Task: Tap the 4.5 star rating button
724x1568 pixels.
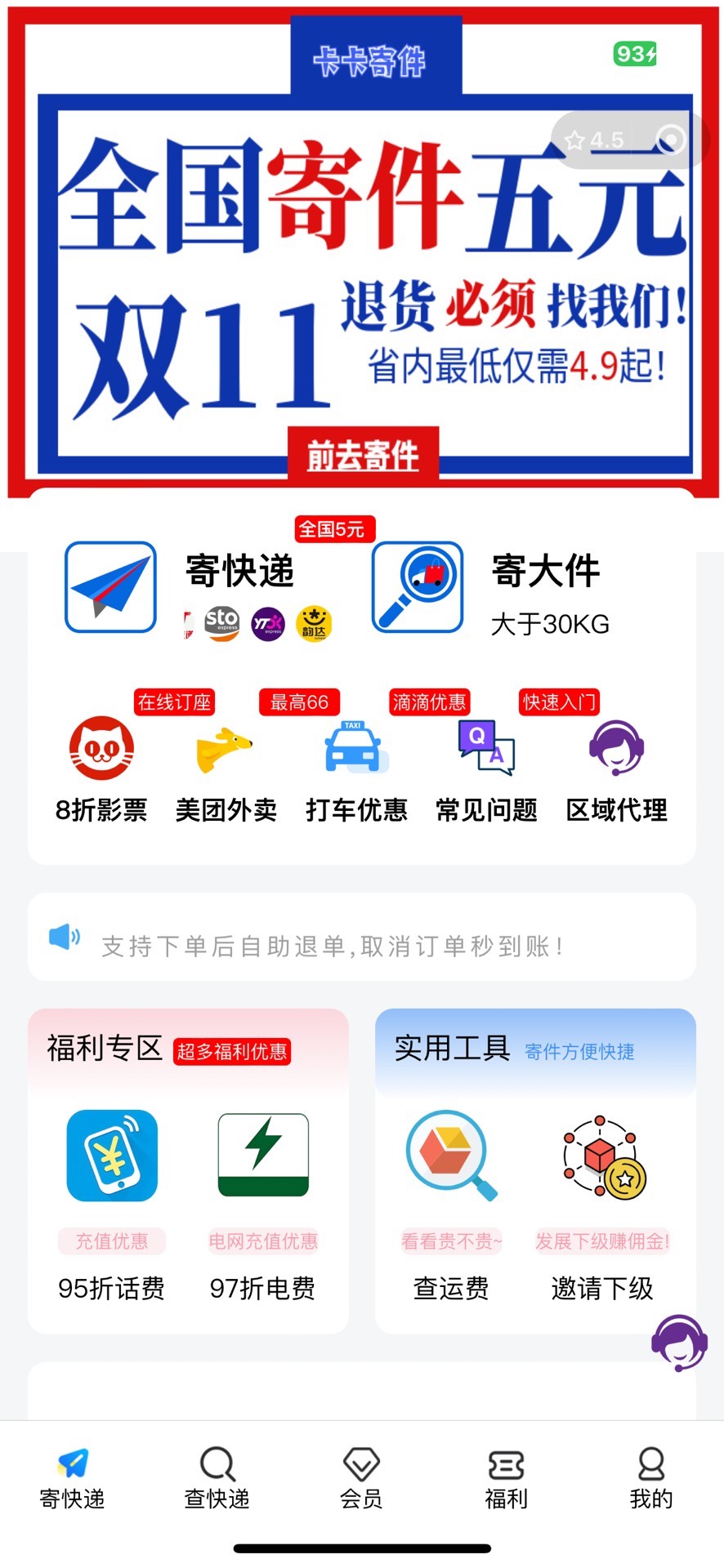Action: click(595, 140)
